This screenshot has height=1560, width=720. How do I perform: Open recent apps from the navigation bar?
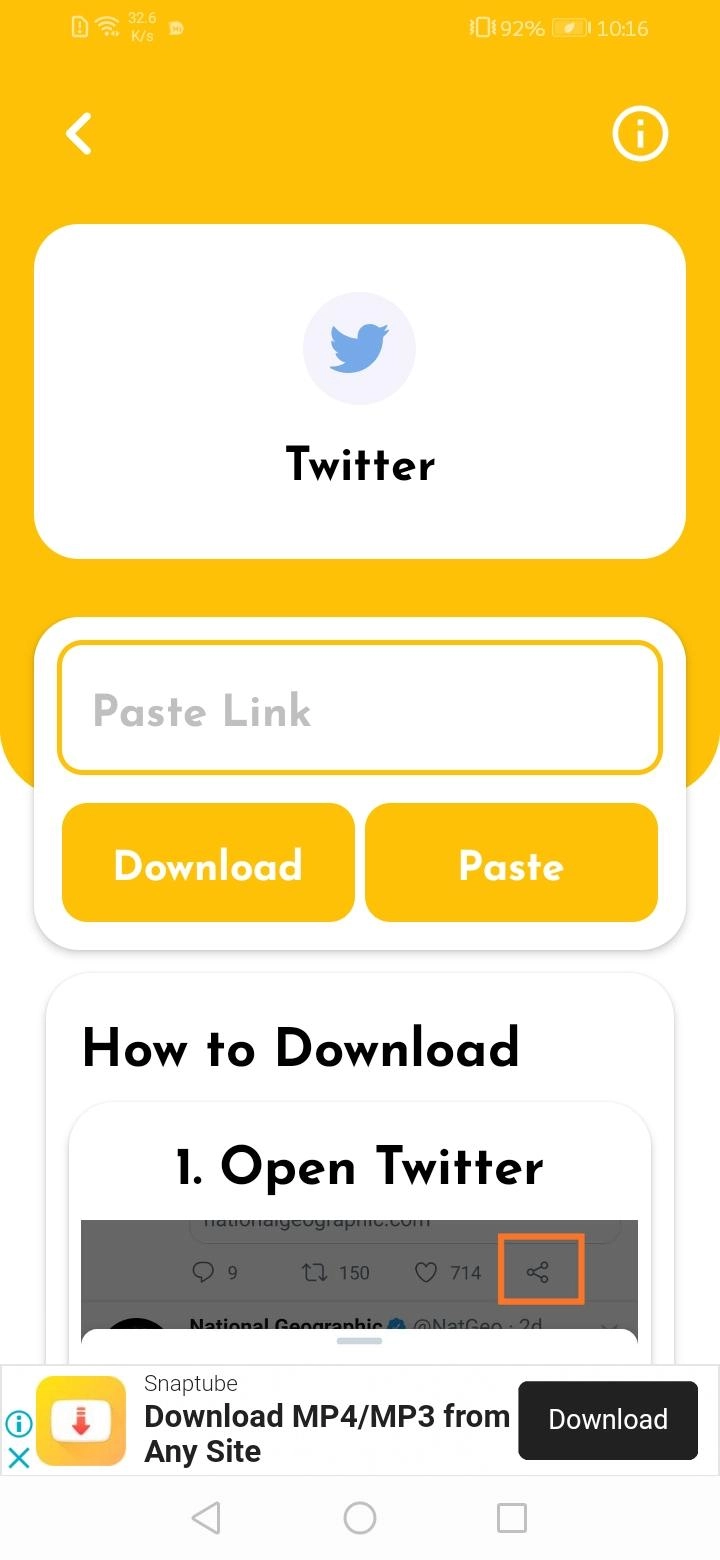click(512, 1518)
